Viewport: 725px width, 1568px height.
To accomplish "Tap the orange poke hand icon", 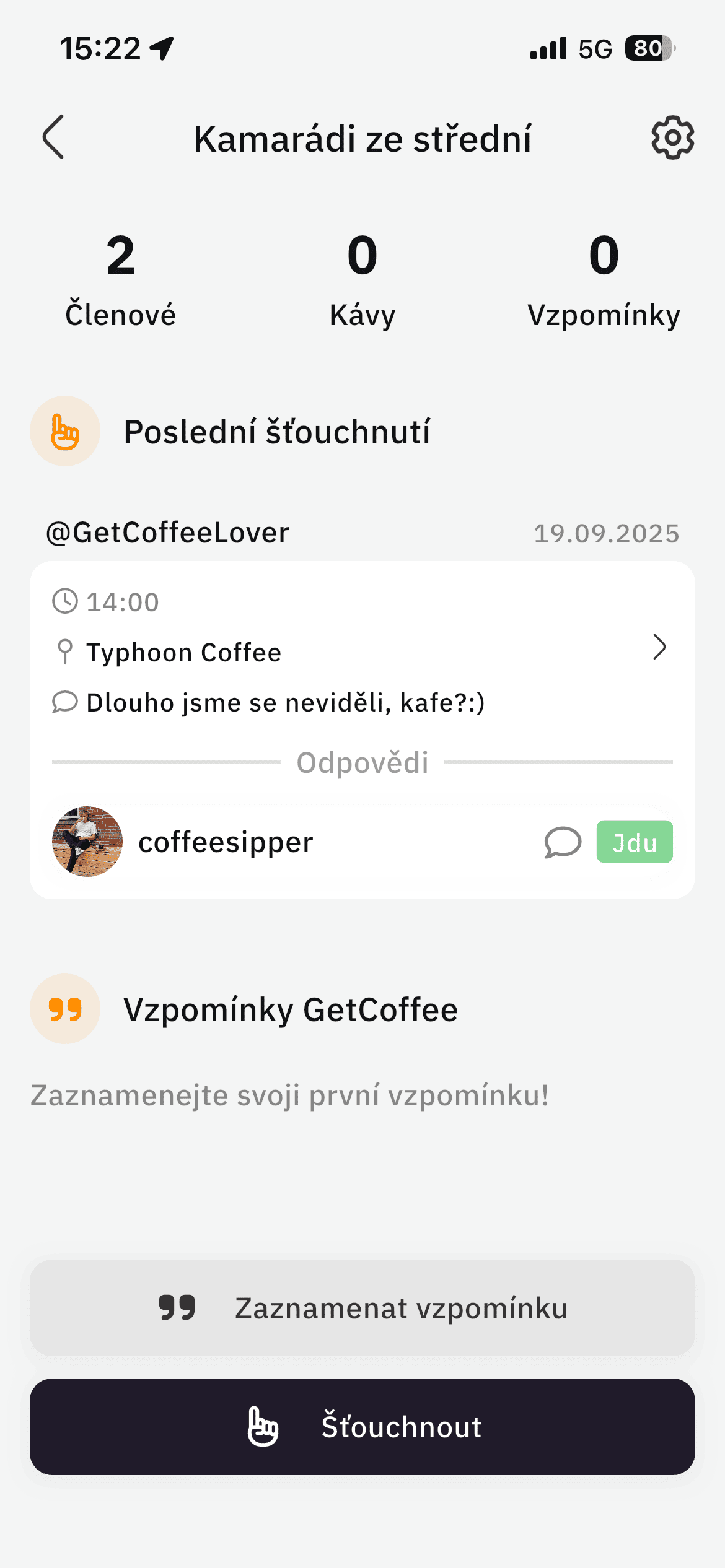I will (65, 430).
